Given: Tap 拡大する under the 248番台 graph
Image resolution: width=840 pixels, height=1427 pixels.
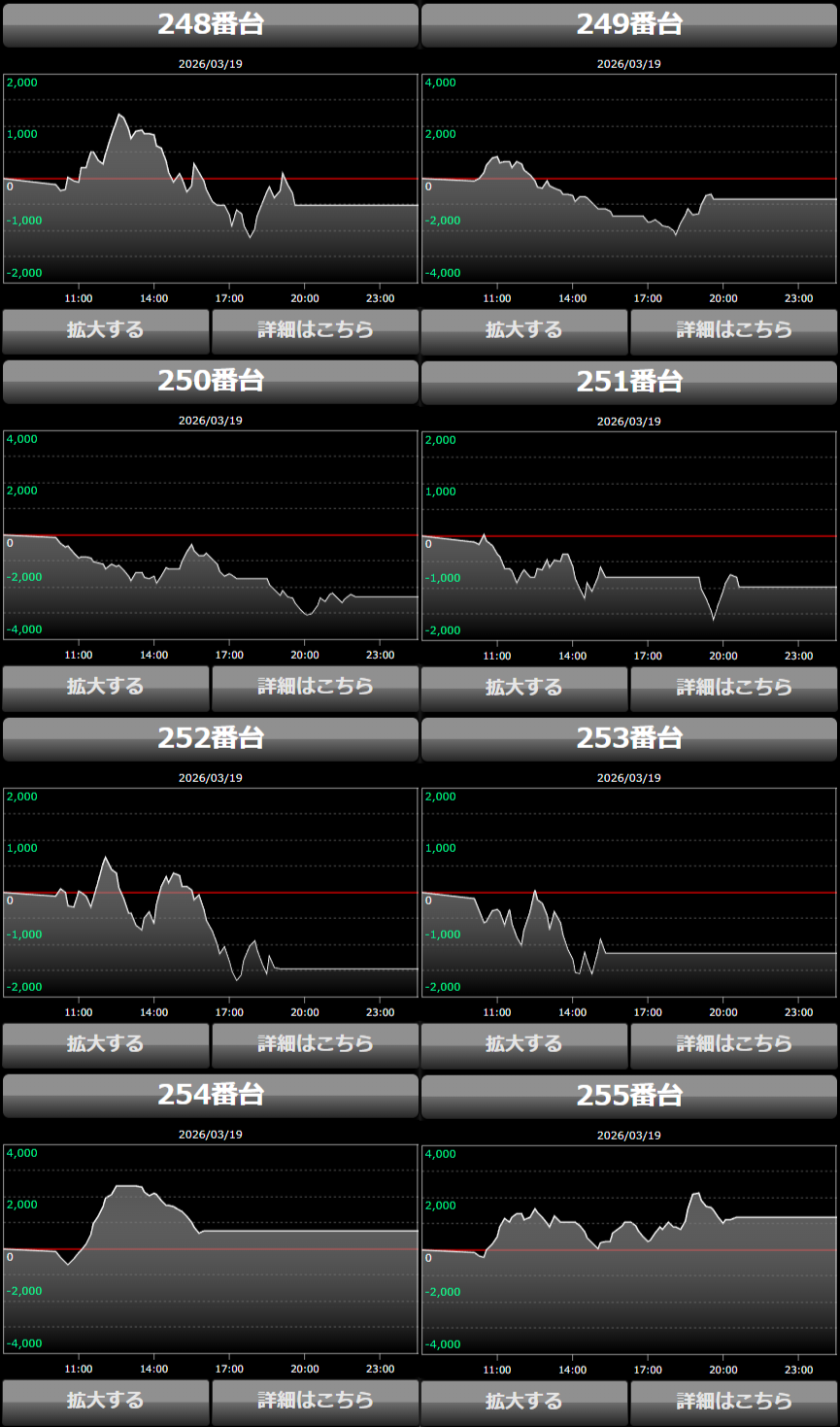Looking at the screenshot, I should [x=105, y=330].
